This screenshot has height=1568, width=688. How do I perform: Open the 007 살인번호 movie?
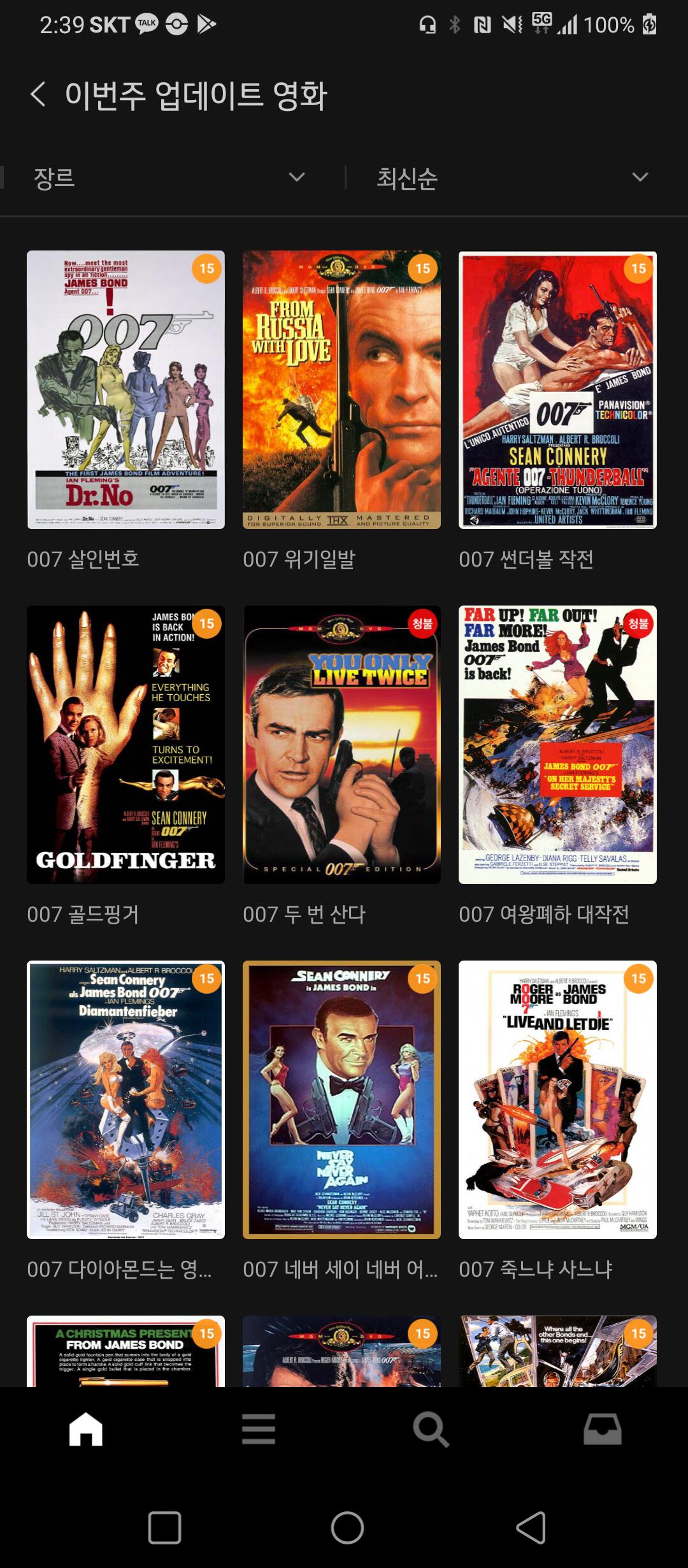click(x=125, y=389)
